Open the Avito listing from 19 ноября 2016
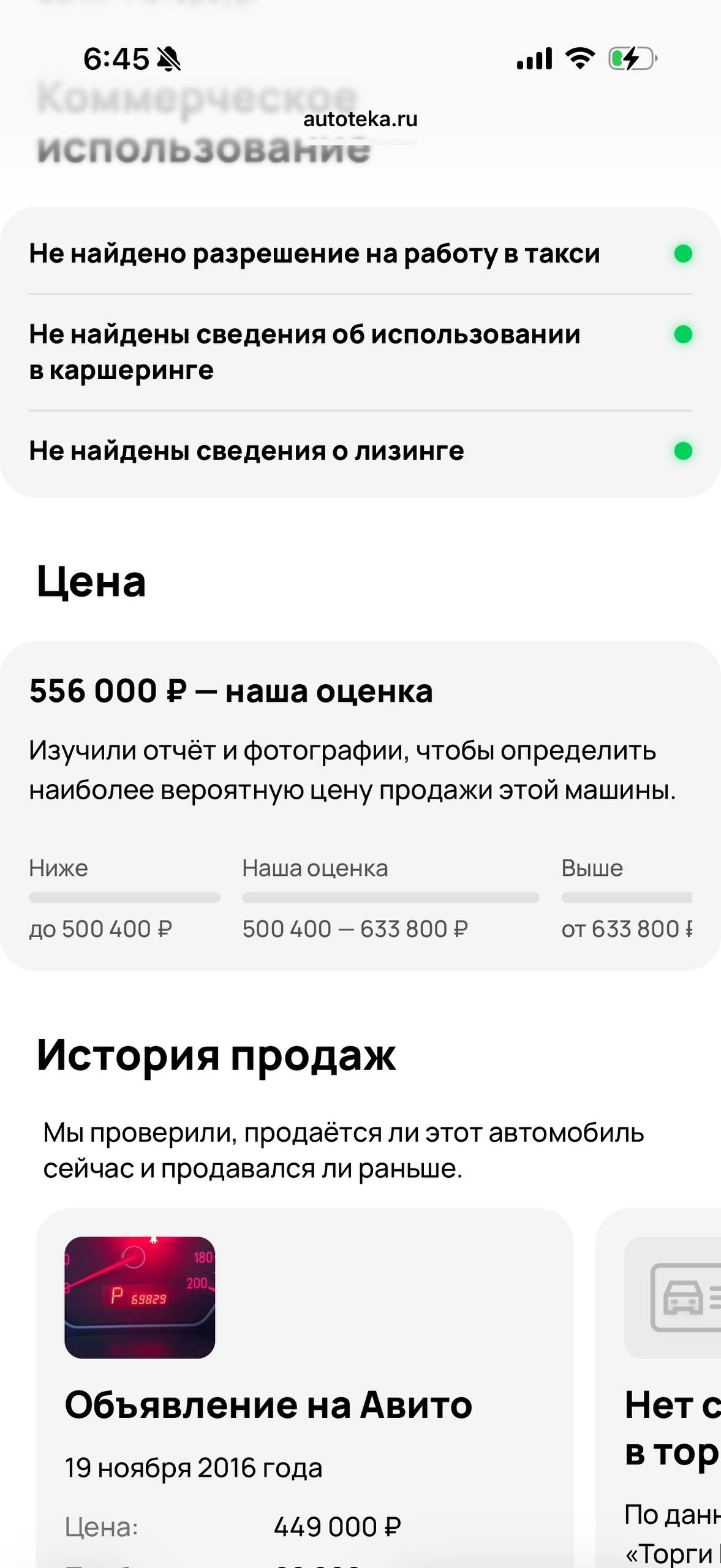This screenshot has width=721, height=1568. [268, 1404]
